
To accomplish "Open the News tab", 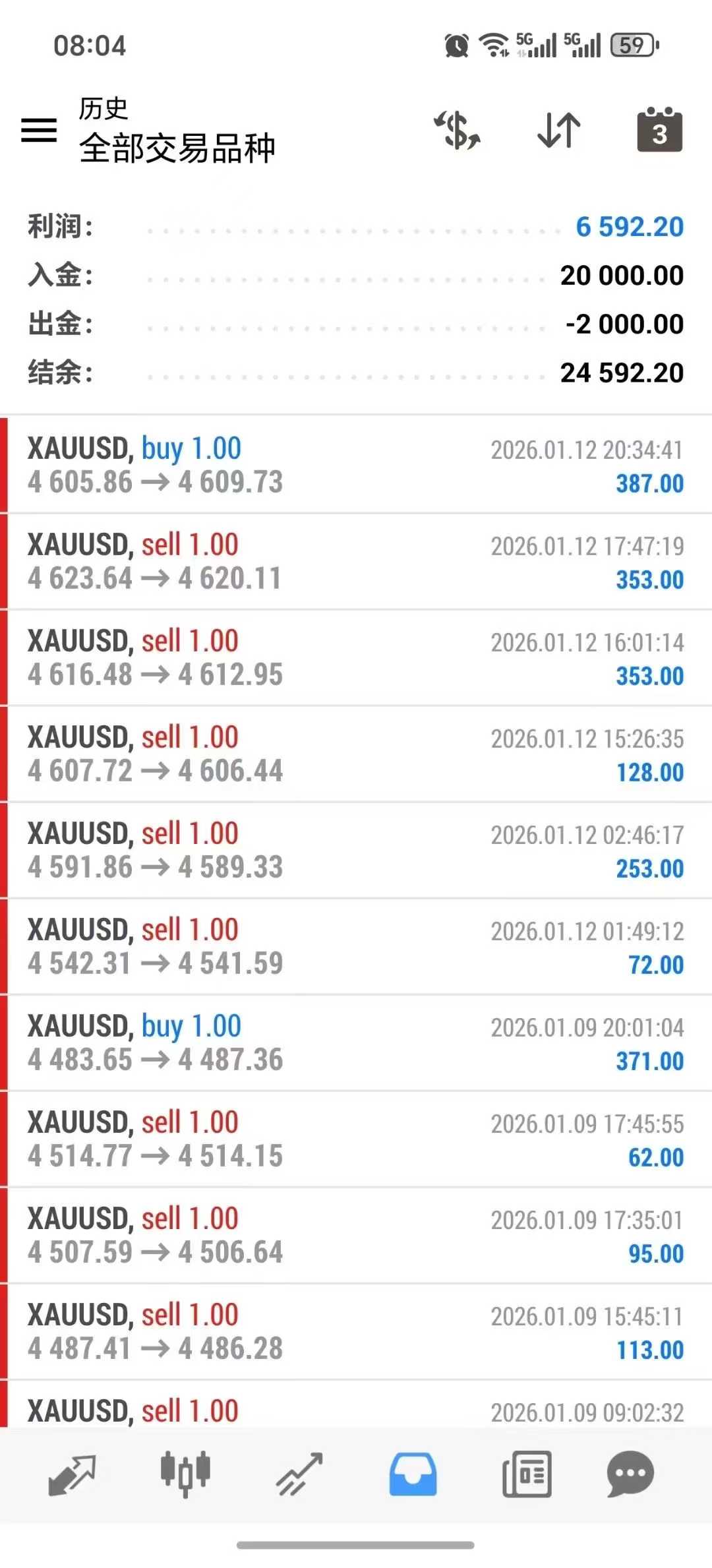I will [526, 1474].
